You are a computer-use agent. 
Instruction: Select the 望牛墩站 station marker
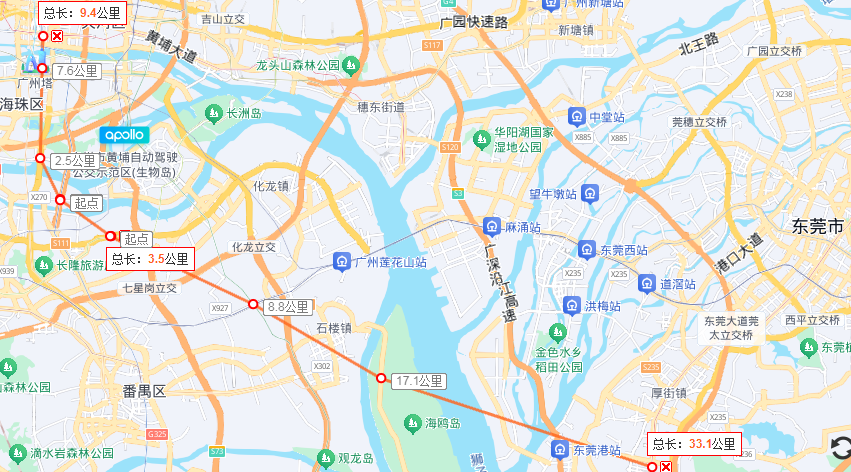(x=591, y=193)
